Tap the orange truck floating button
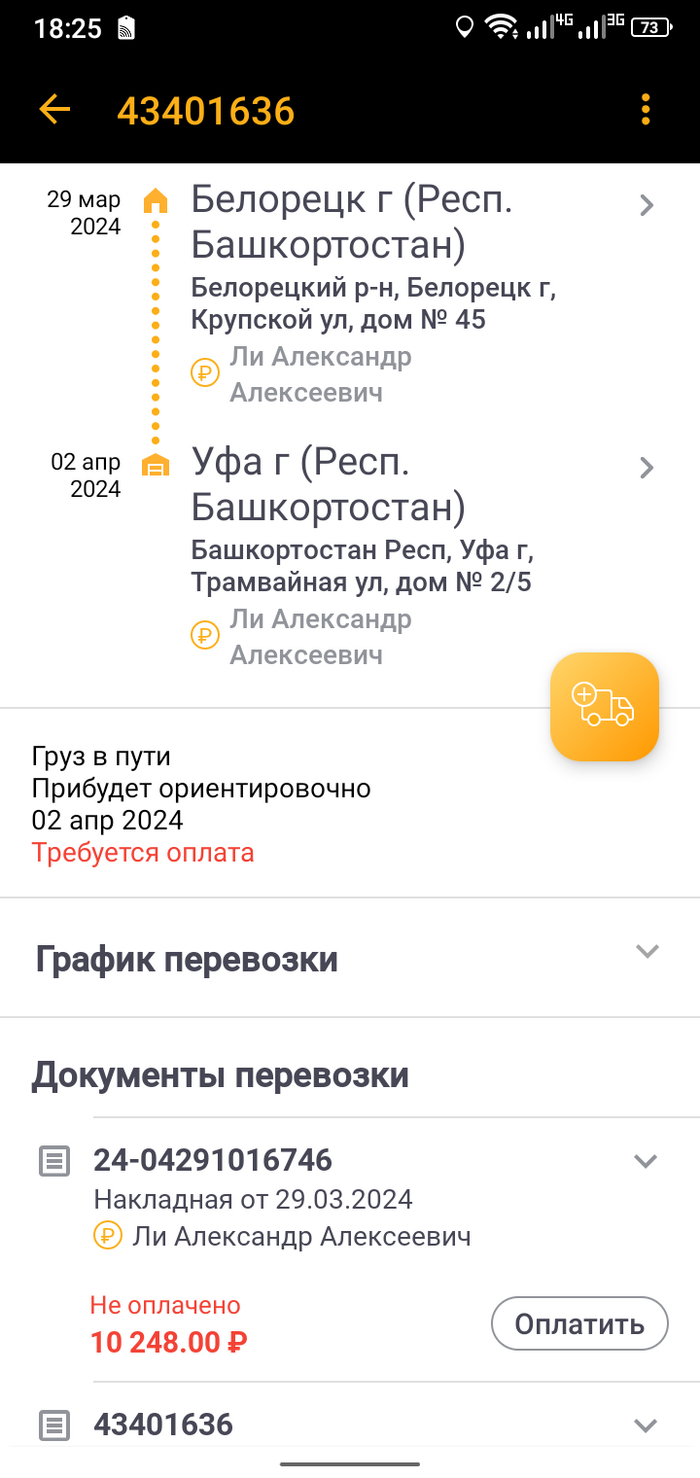Screen dimensions: 700x1478 point(604,707)
